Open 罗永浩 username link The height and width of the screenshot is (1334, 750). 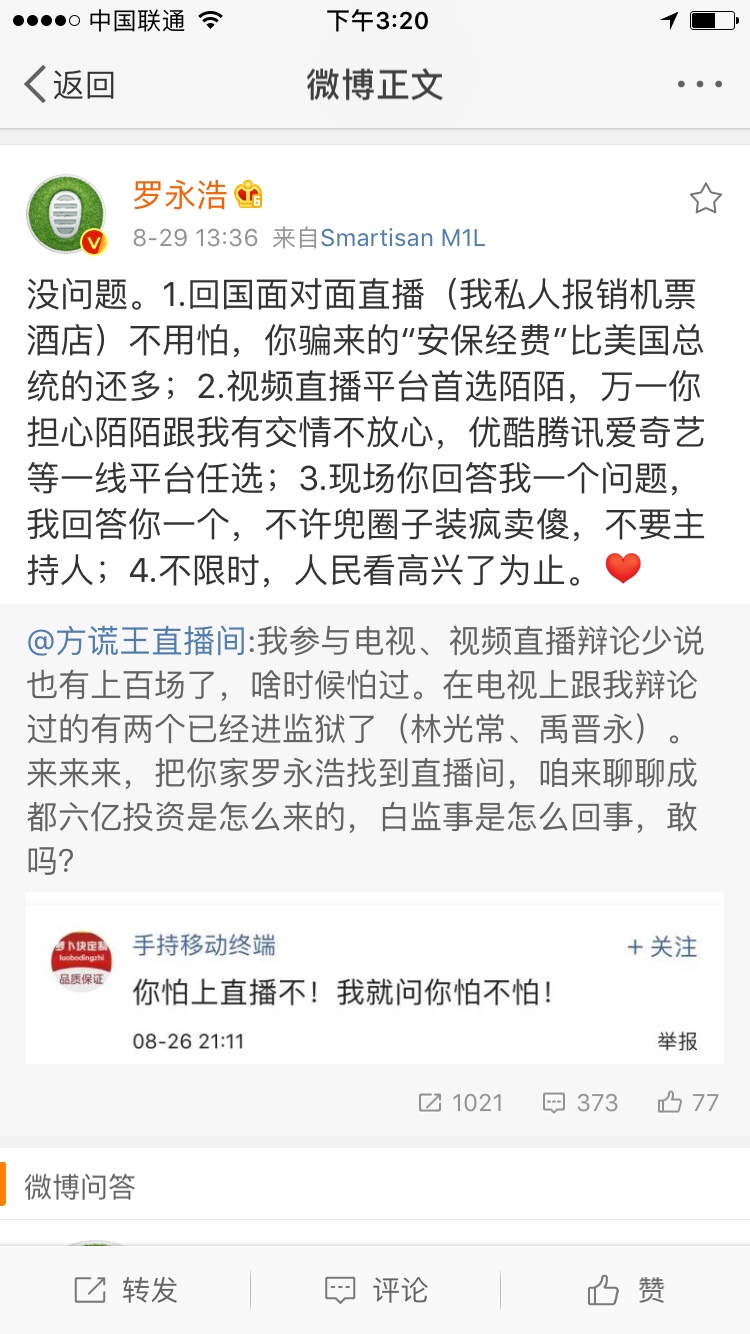point(181,195)
